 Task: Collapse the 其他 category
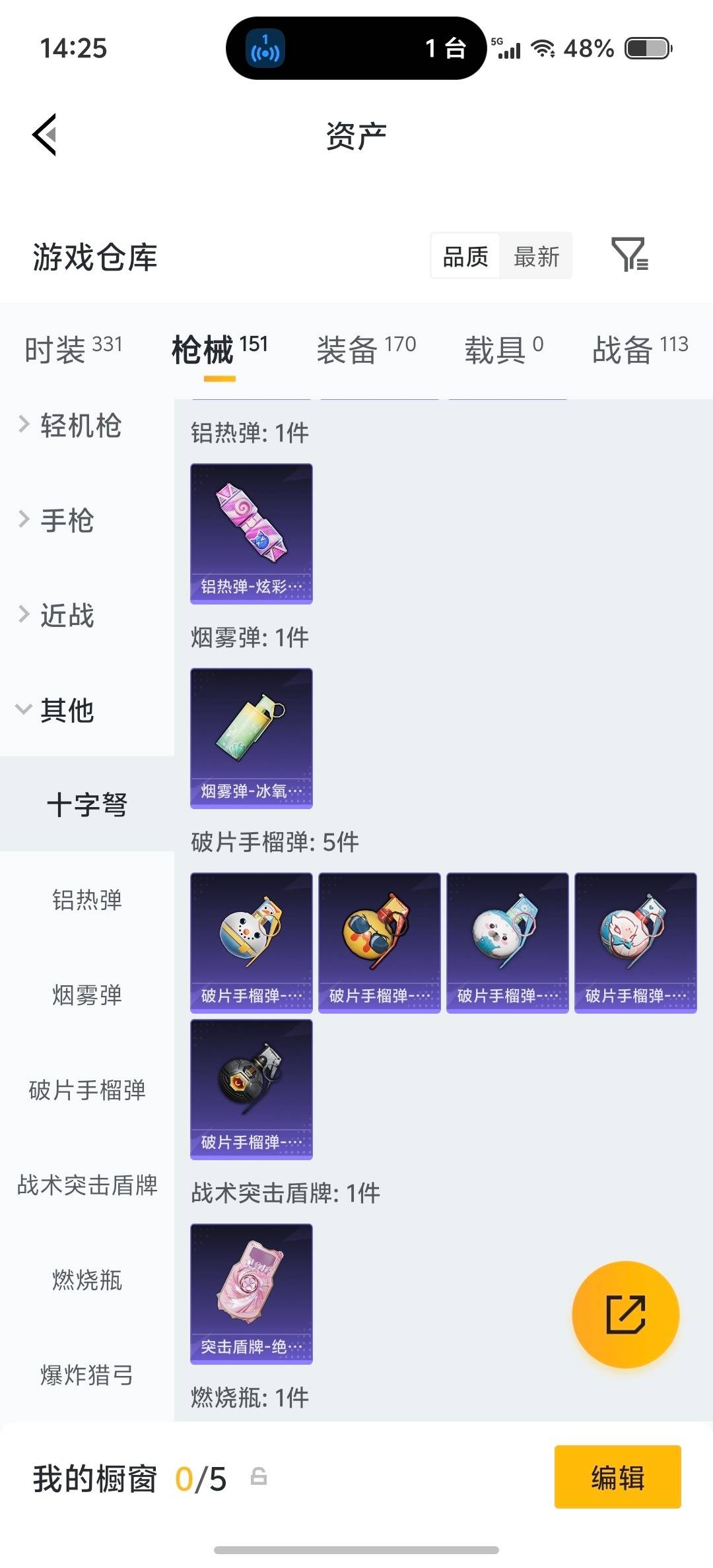pyautogui.click(x=66, y=711)
